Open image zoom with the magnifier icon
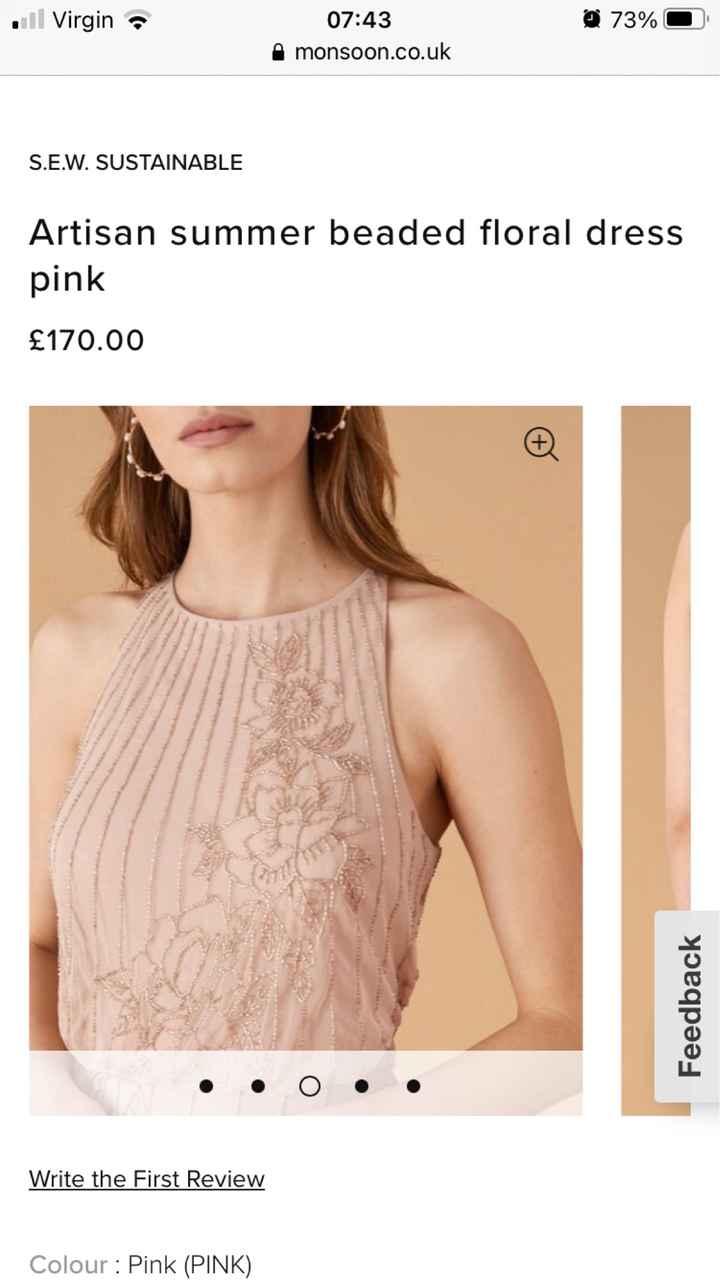The width and height of the screenshot is (720, 1280). point(540,443)
